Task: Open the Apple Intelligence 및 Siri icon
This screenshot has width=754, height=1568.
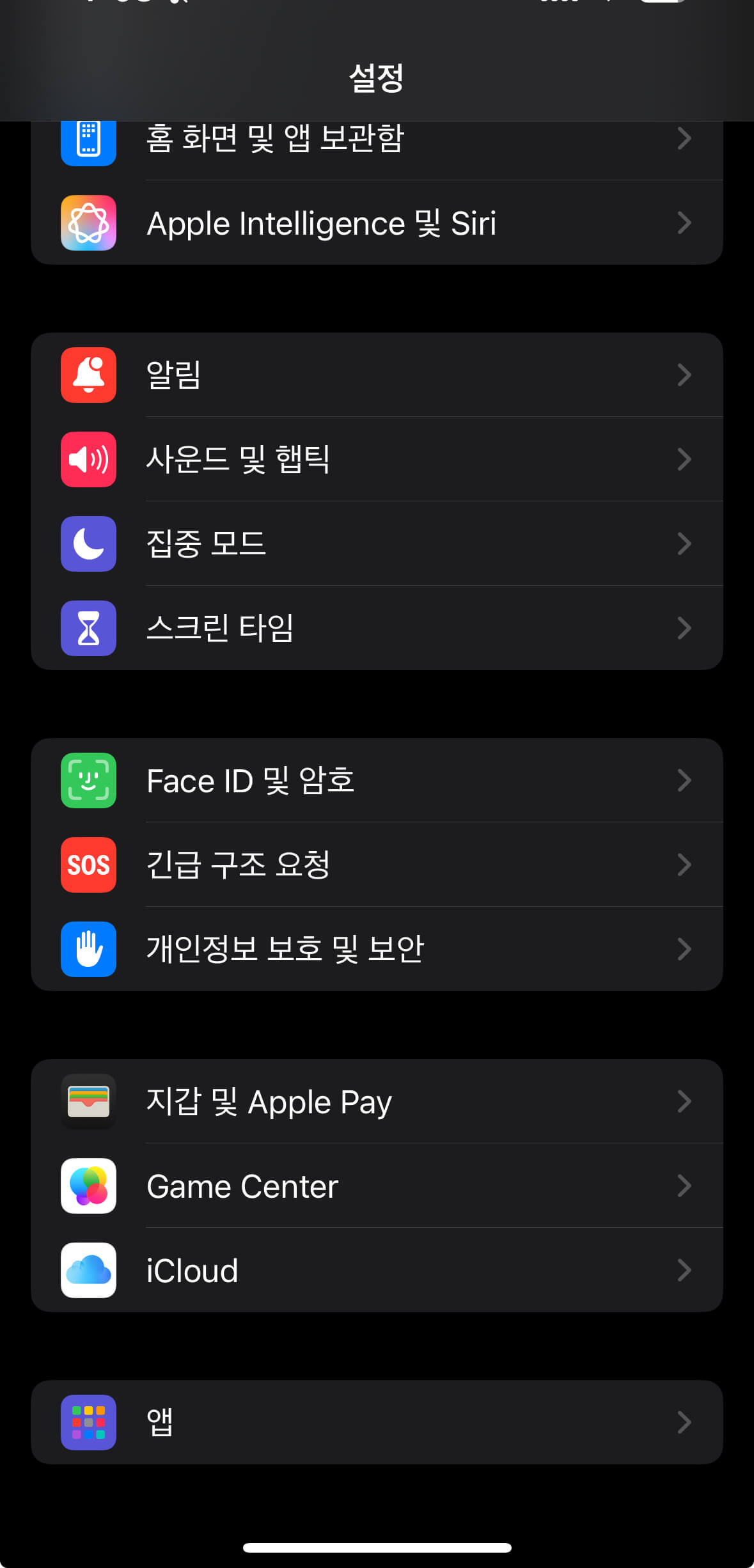Action: (88, 223)
